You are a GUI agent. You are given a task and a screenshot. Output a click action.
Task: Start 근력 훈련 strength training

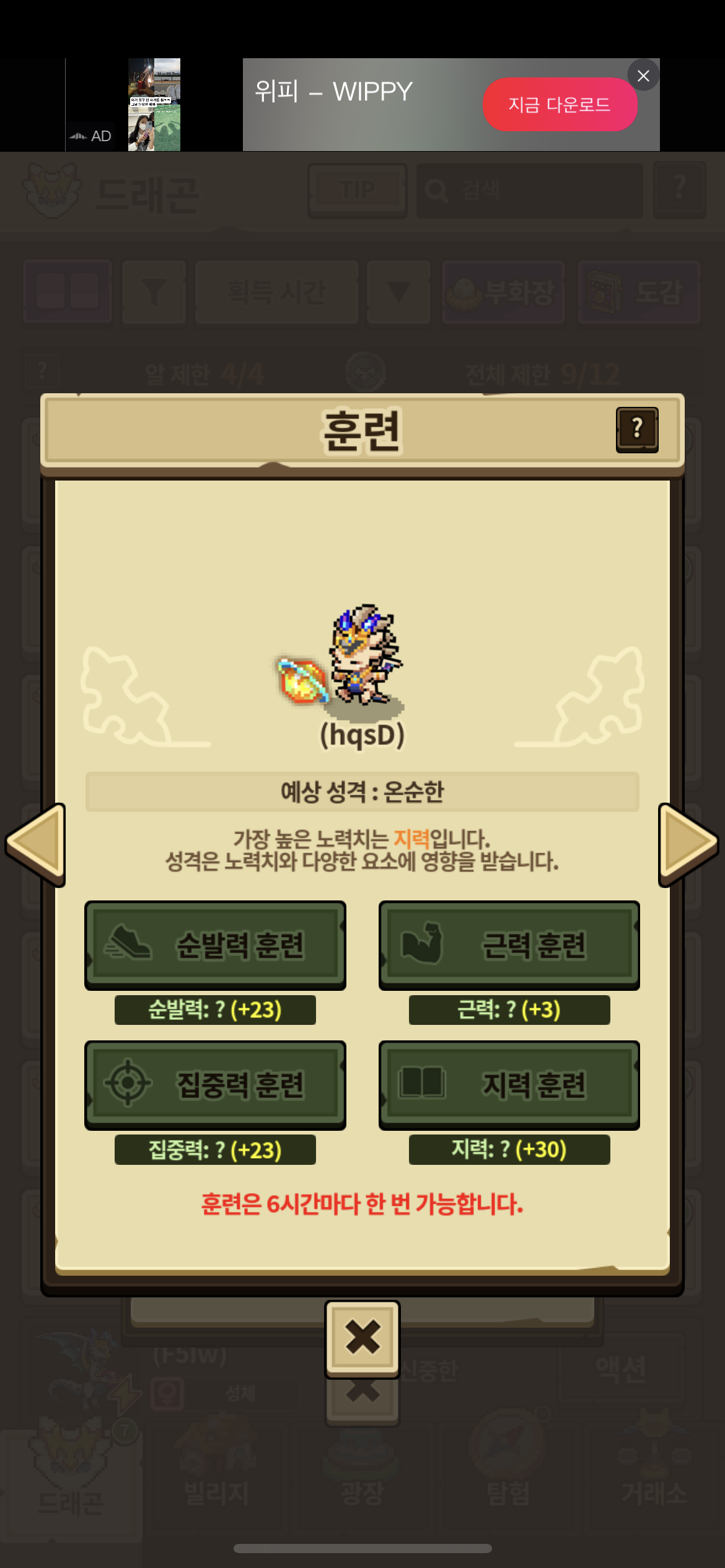[509, 945]
